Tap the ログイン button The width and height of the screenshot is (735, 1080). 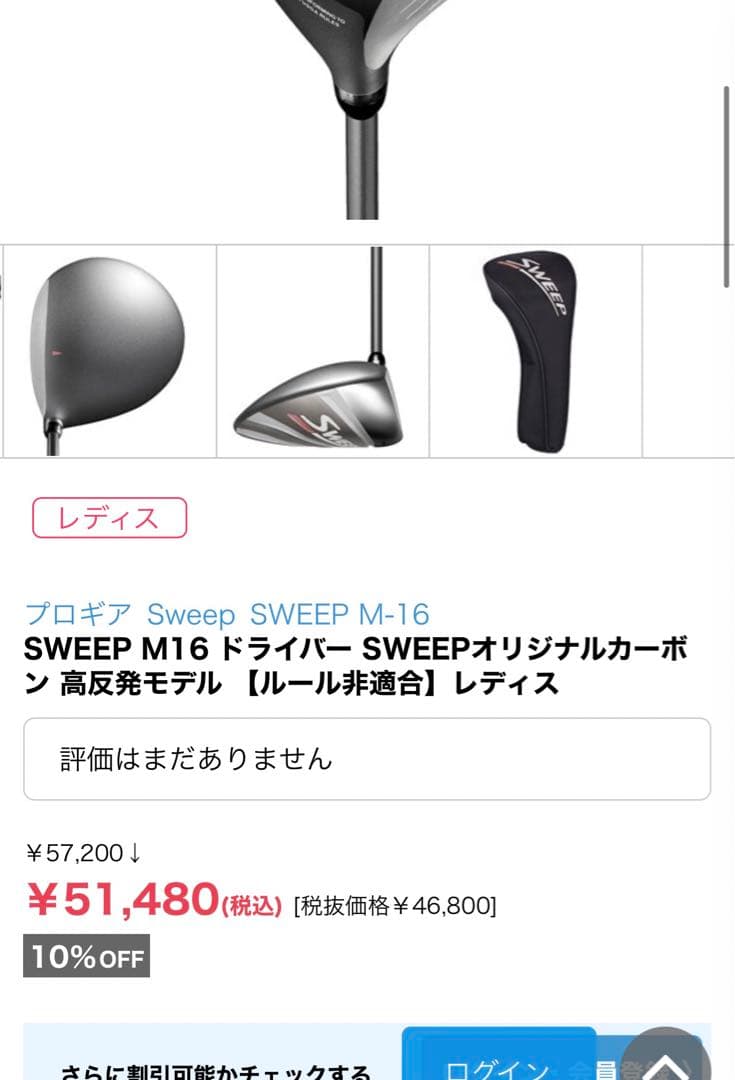(505, 1070)
